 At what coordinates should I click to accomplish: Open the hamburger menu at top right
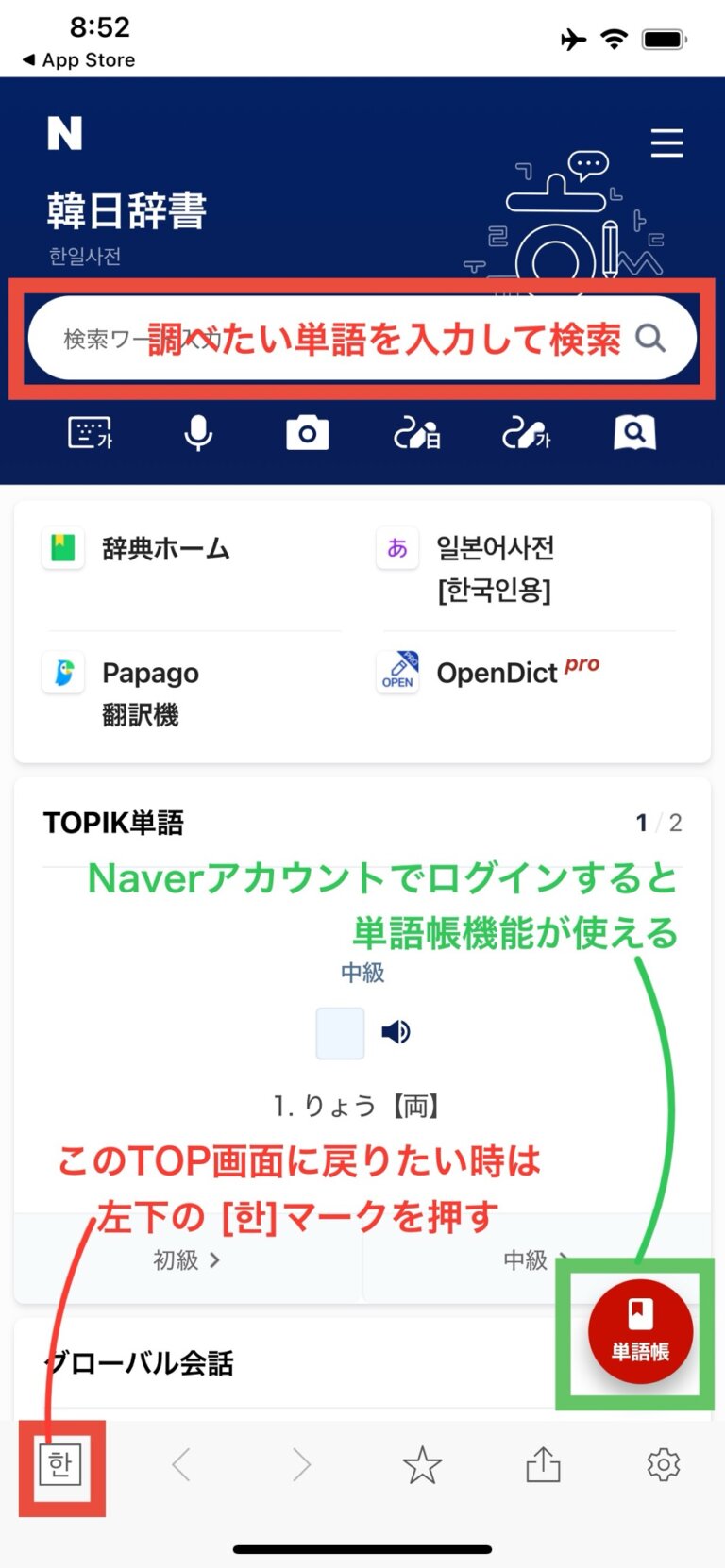click(x=667, y=143)
